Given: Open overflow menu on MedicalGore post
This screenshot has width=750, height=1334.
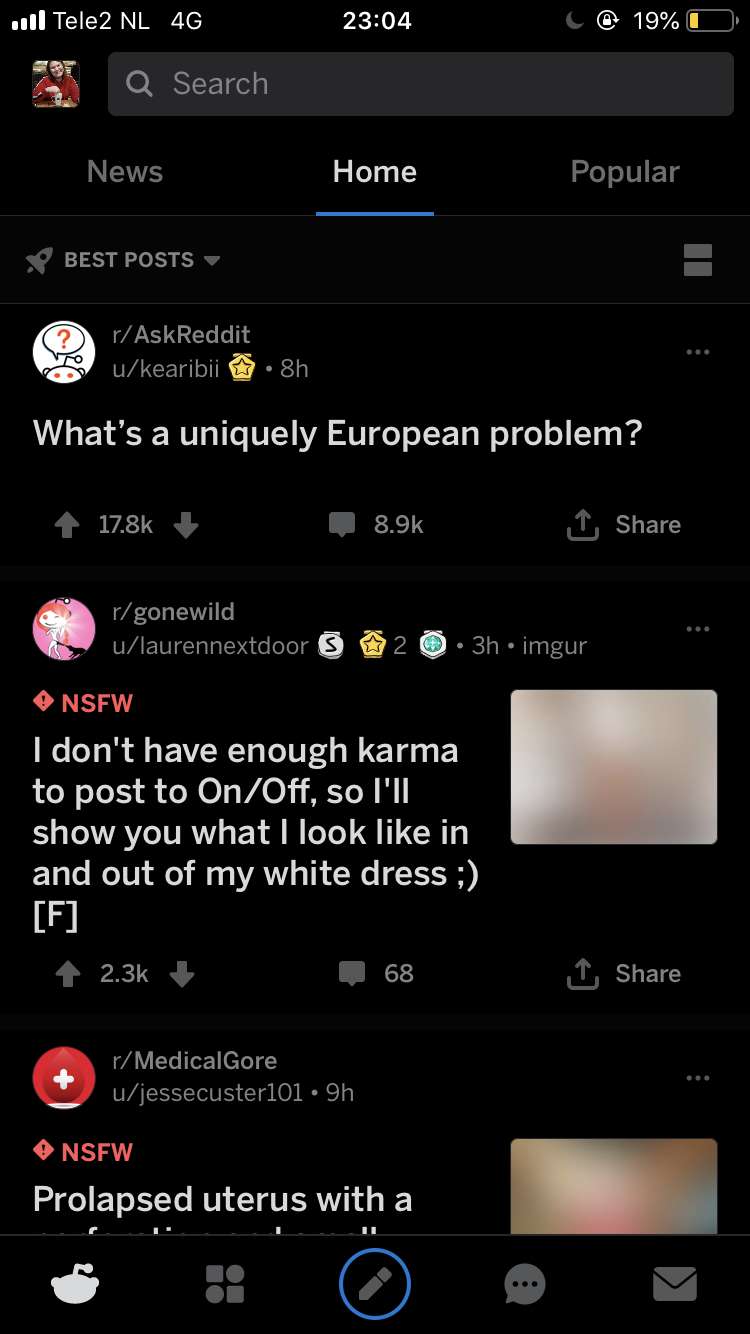Looking at the screenshot, I should (x=698, y=1078).
